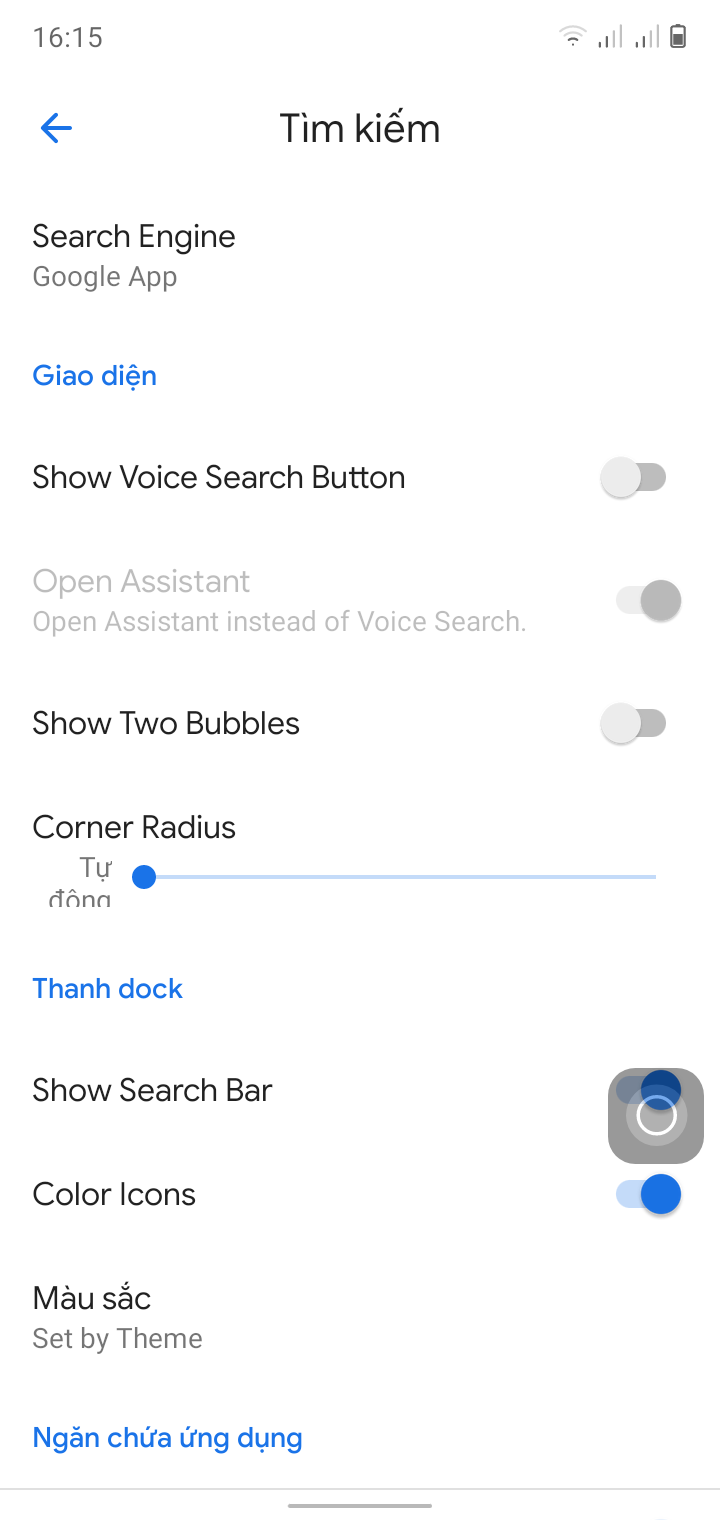This screenshot has height=1520, width=720.
Task: Disable Color Icons switch
Action: 648,1194
